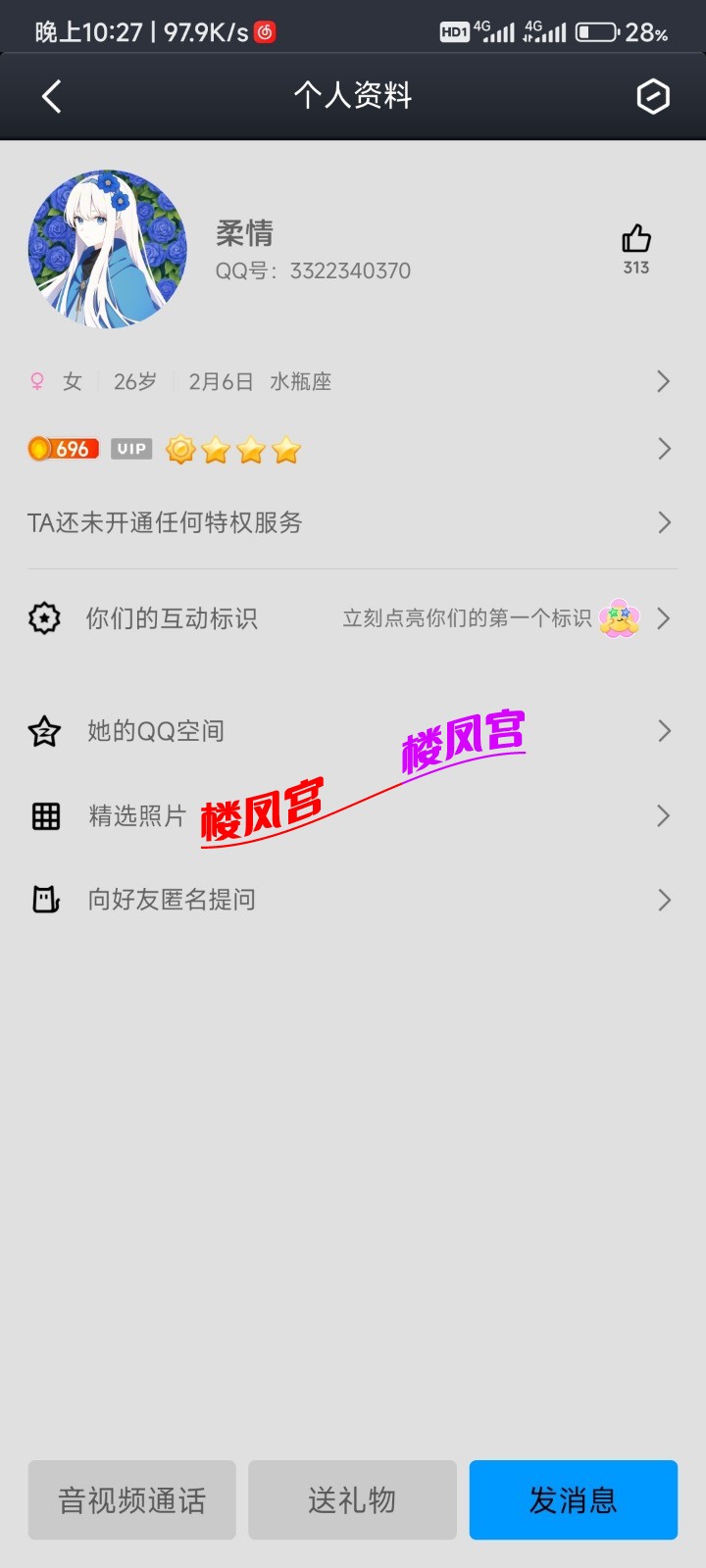Open 她的QQ空间 via the star icon
Viewport: 706px width, 1568px height.
tap(45, 730)
